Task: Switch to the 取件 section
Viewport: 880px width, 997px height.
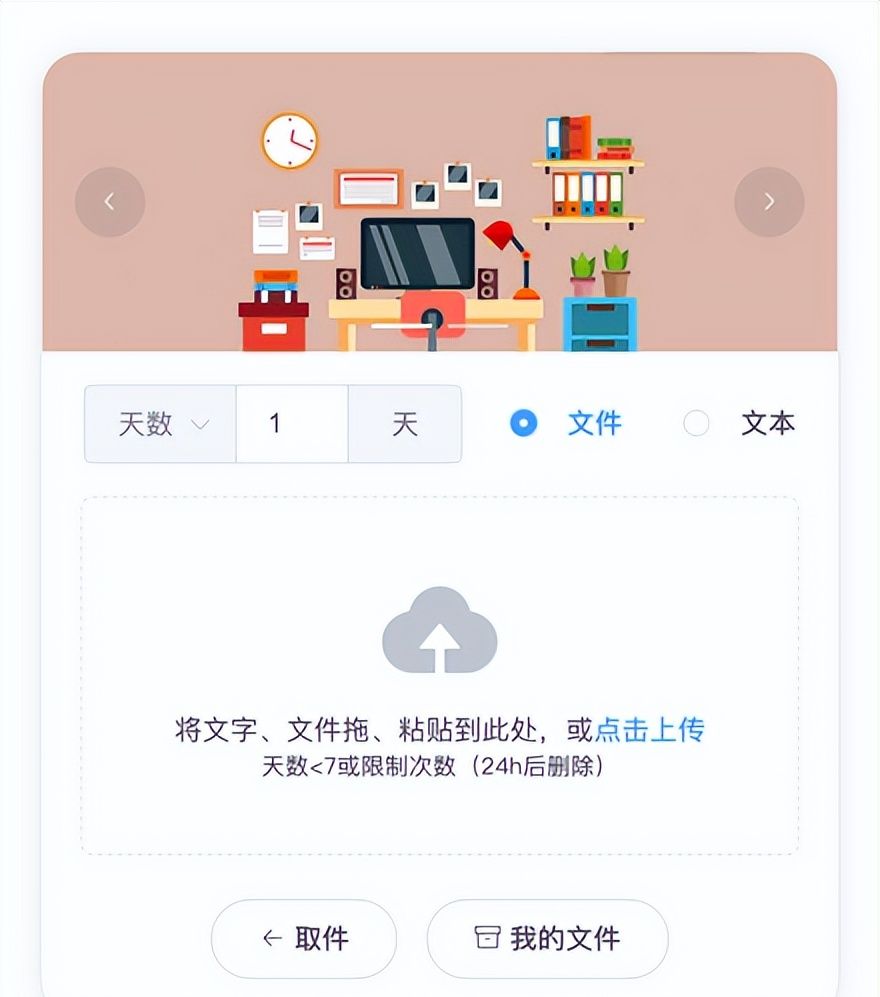Action: pyautogui.click(x=303, y=938)
